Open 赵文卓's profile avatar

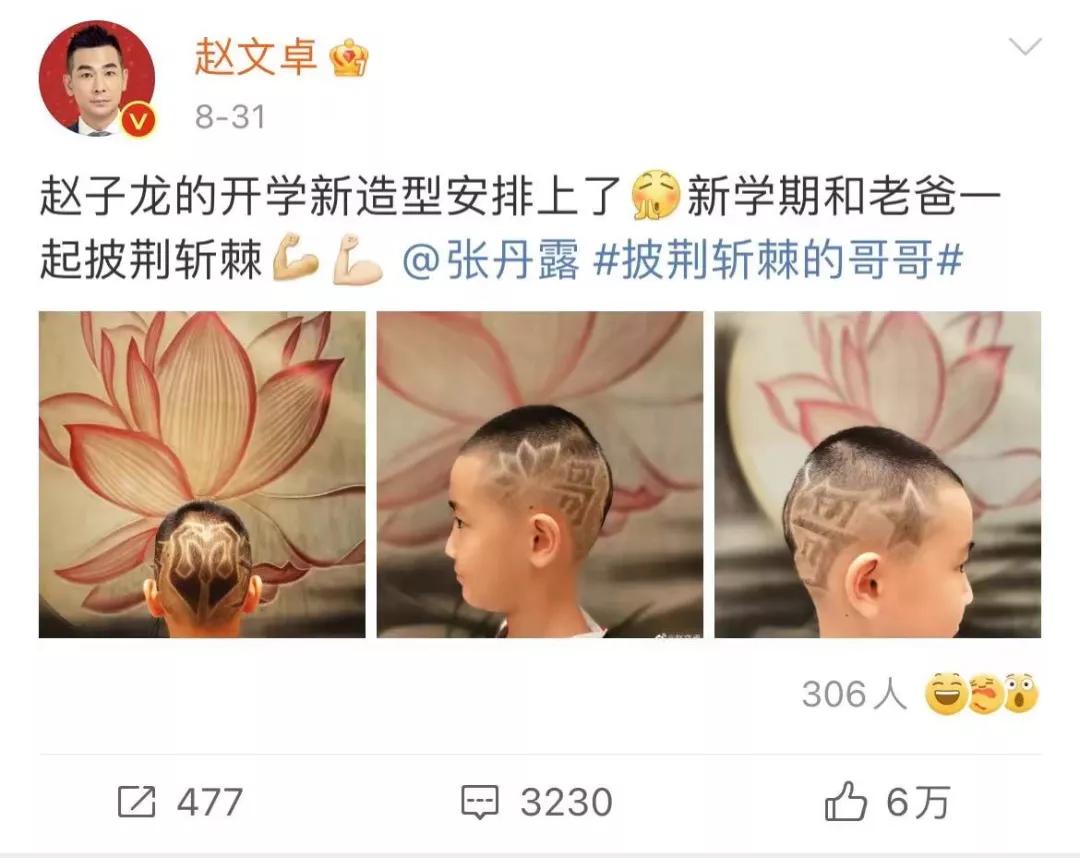tap(97, 77)
